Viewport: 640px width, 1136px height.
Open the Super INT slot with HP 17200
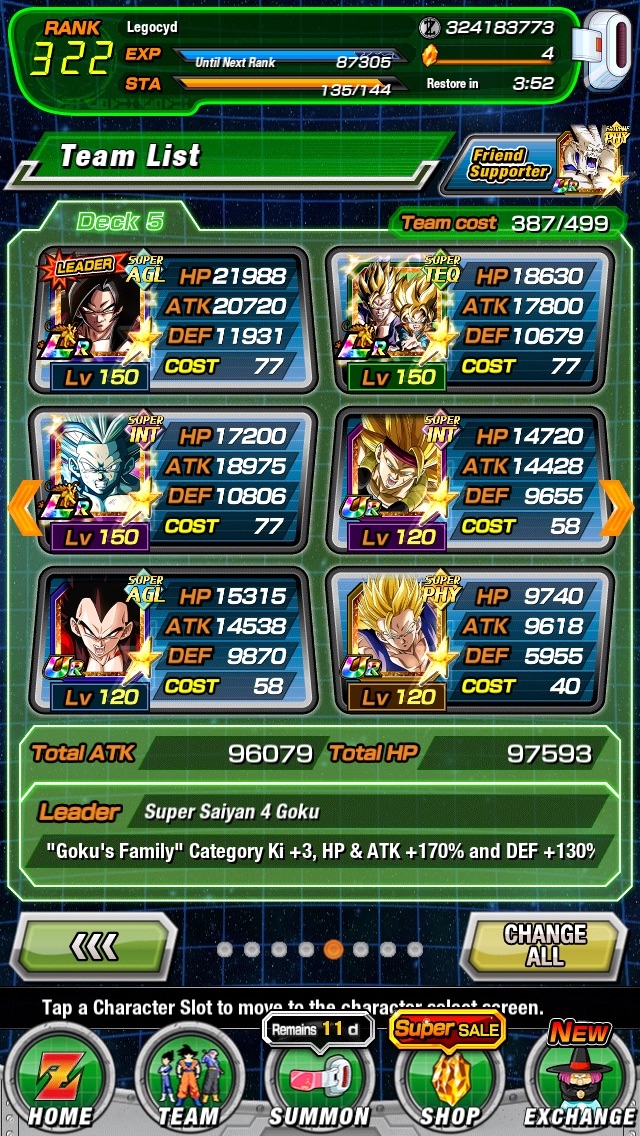click(x=173, y=480)
